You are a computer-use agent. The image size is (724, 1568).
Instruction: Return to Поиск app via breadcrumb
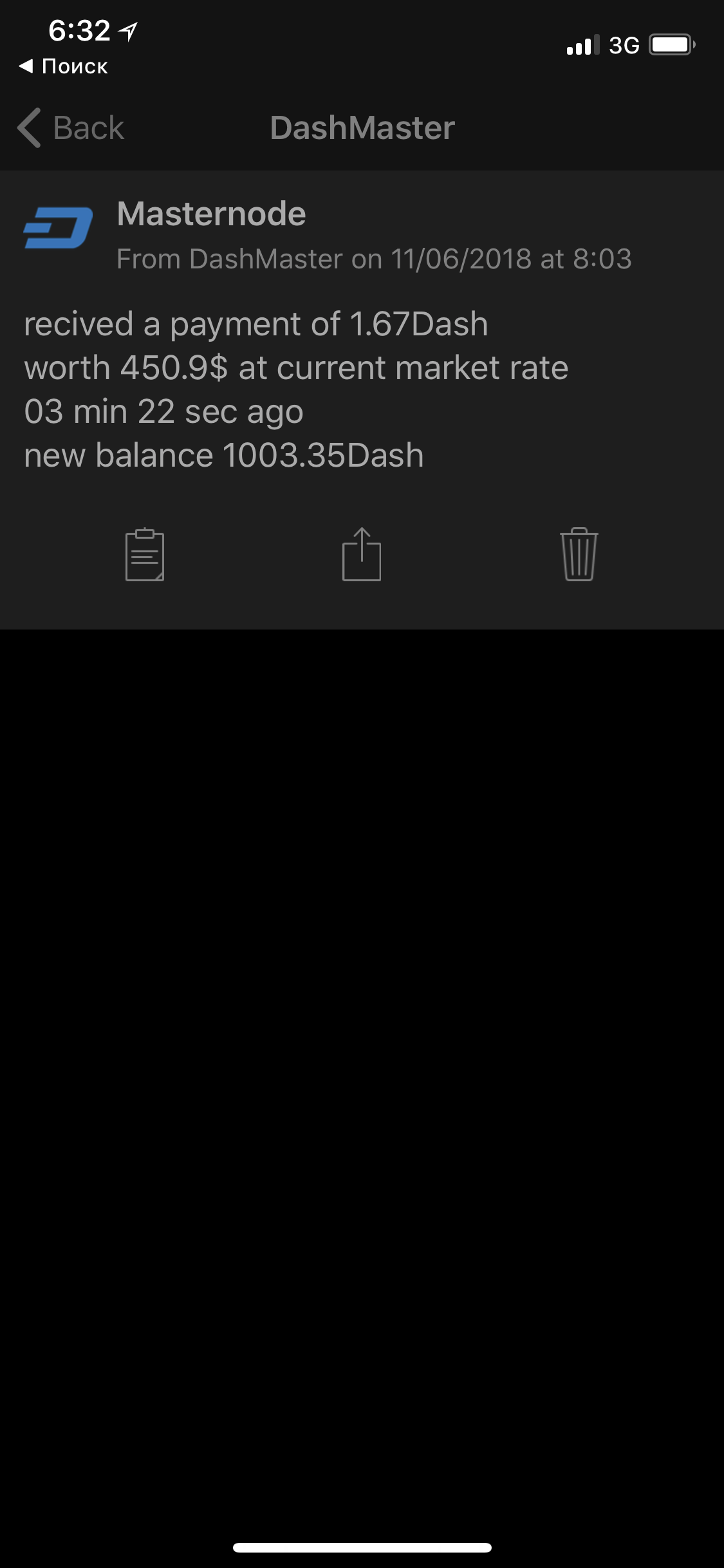(x=63, y=66)
